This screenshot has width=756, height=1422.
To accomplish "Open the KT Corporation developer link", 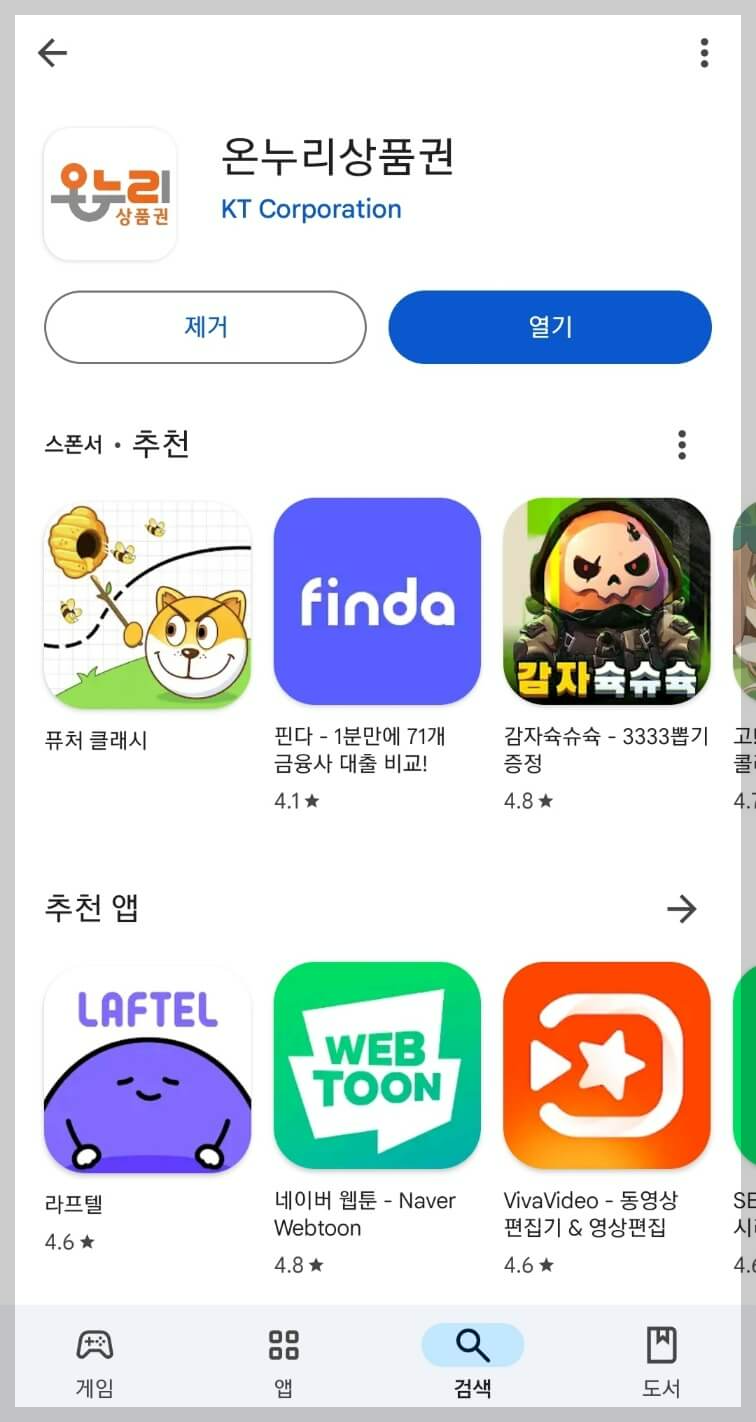I will click(x=311, y=210).
